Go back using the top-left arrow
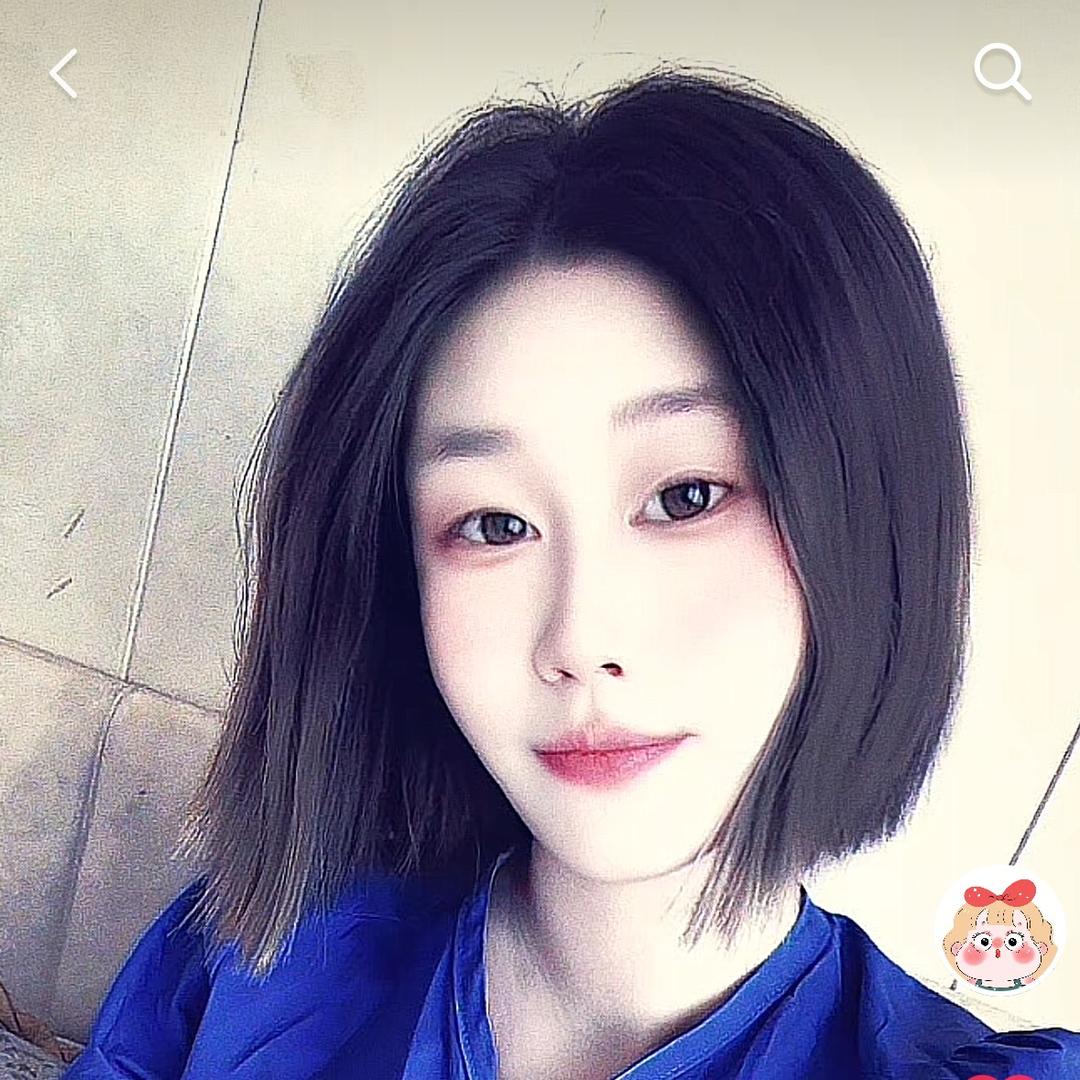 pos(64,74)
